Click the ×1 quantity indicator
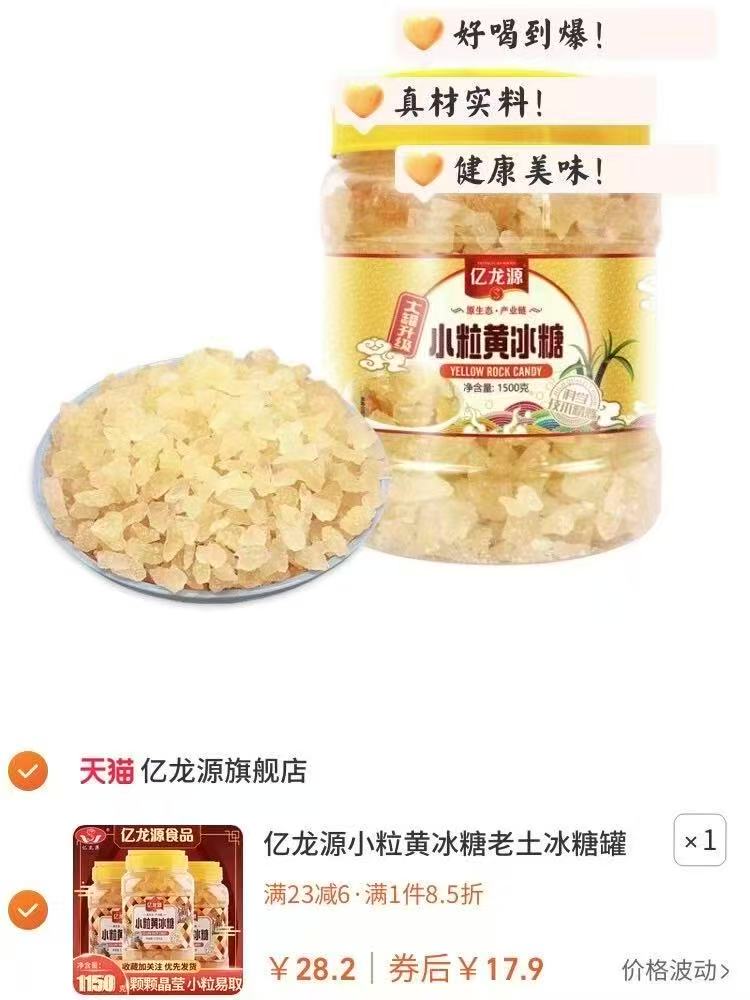750x1000 pixels. 701,842
